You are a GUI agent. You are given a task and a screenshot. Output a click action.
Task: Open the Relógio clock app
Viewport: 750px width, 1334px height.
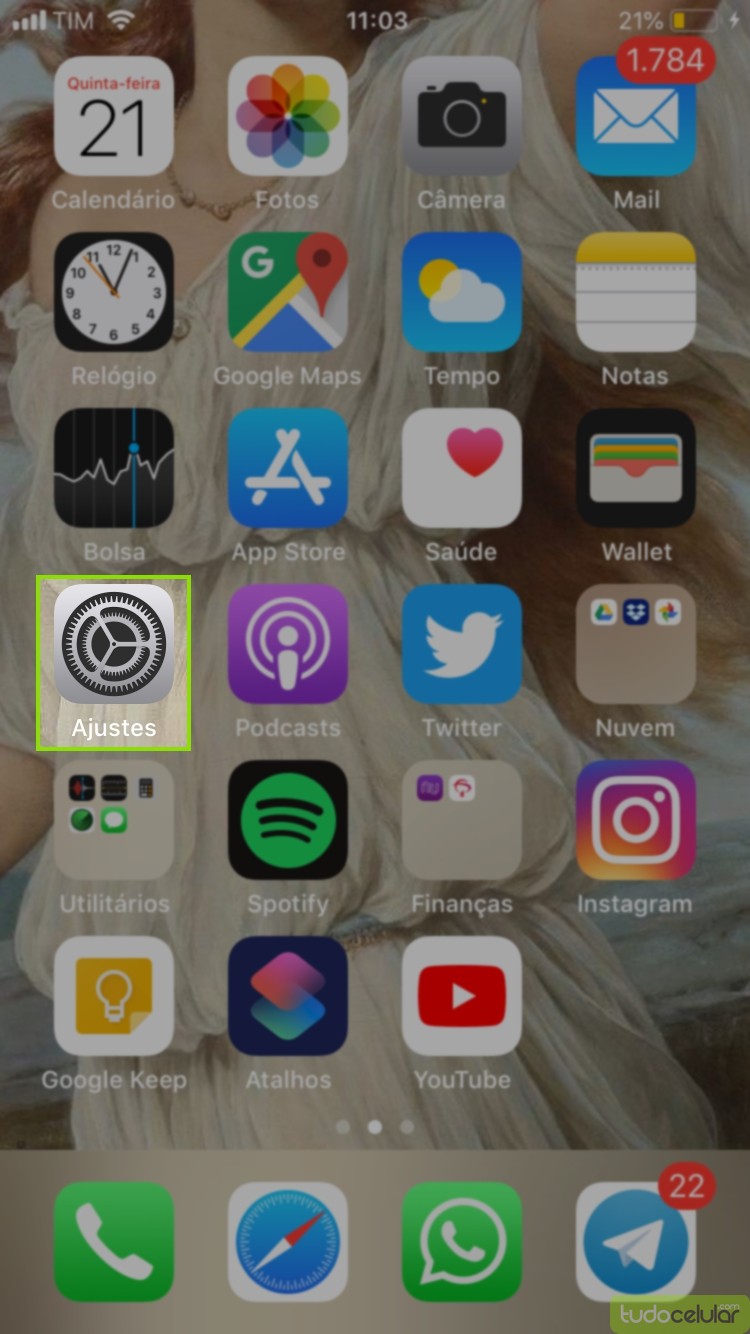(113, 292)
